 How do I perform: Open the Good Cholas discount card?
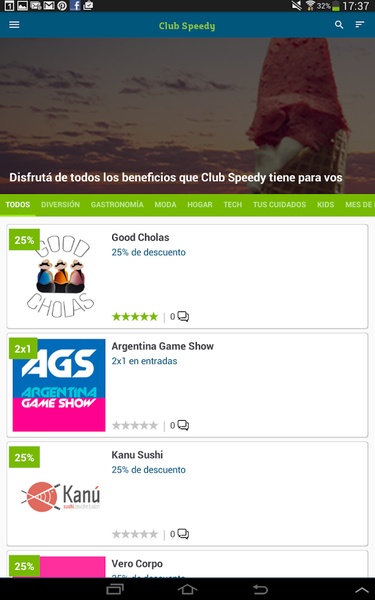(x=188, y=277)
